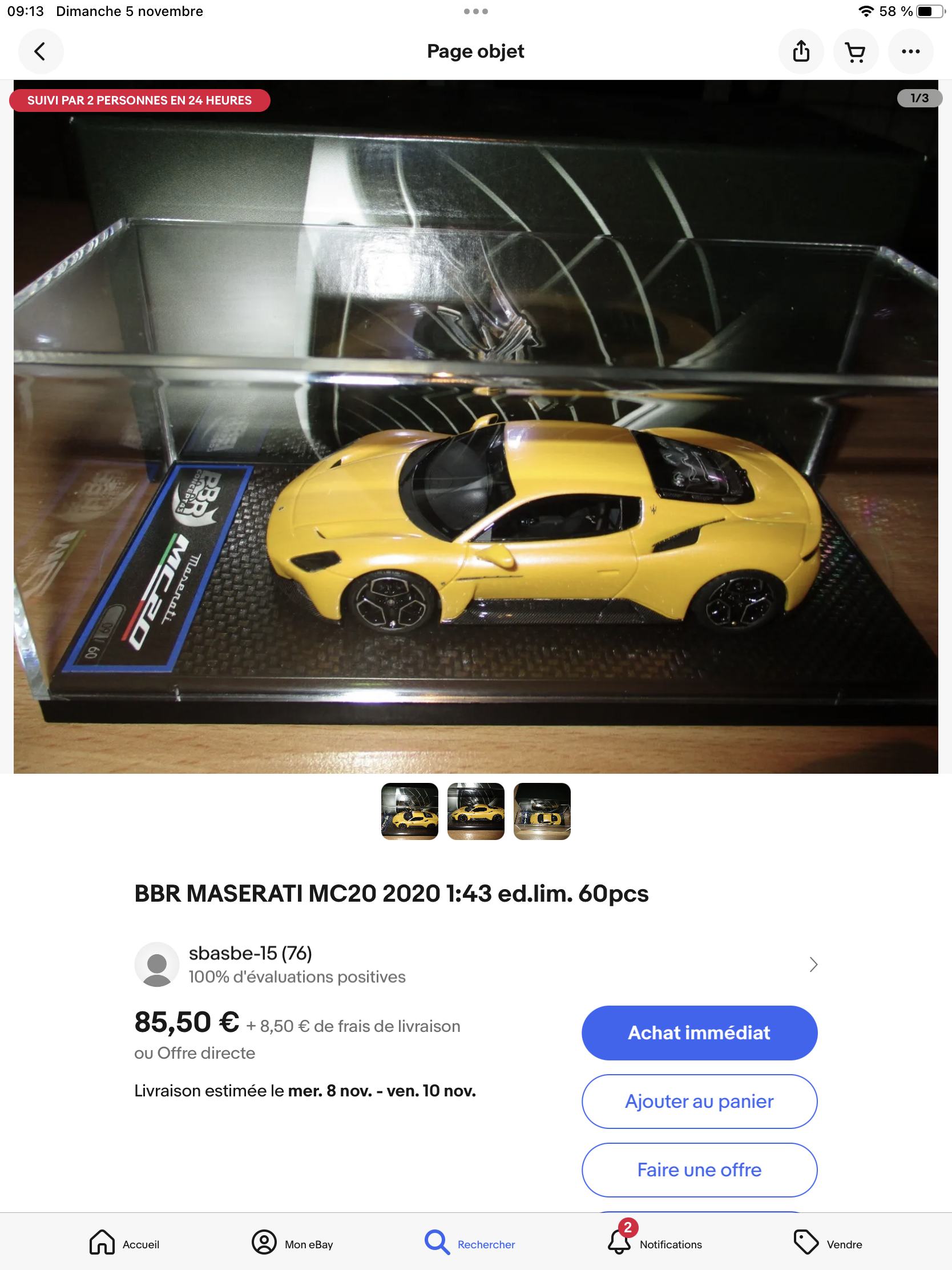952x1270 pixels.
Task: Go back from the item page
Action: [40, 51]
